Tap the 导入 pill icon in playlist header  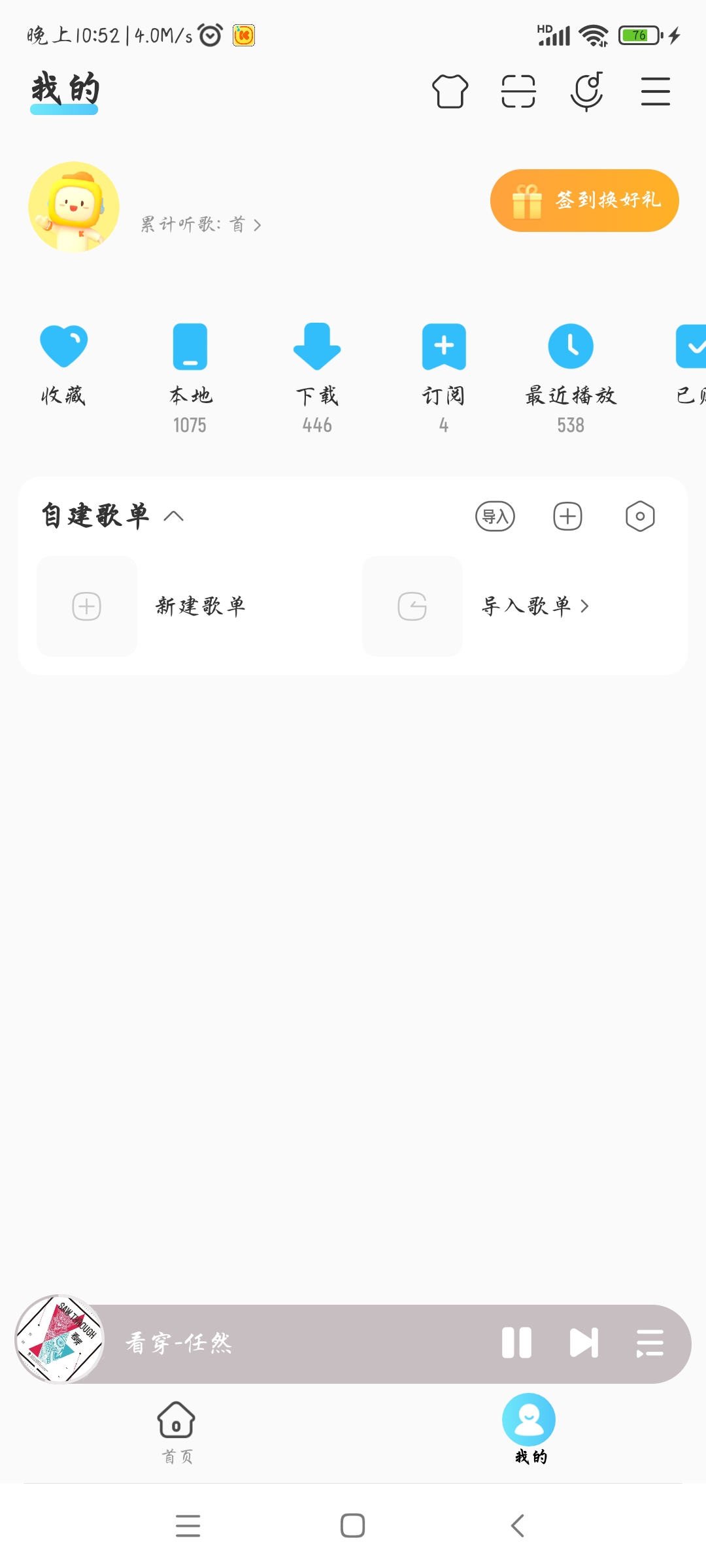point(495,517)
